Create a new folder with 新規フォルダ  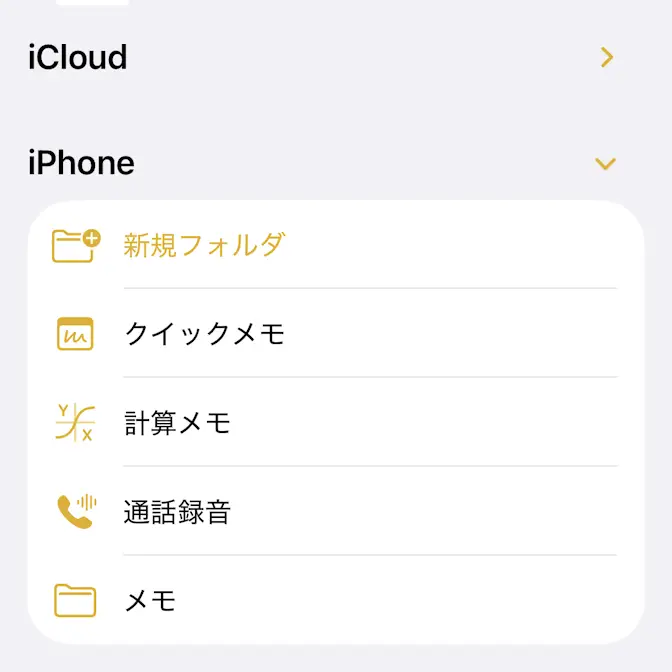pos(204,245)
